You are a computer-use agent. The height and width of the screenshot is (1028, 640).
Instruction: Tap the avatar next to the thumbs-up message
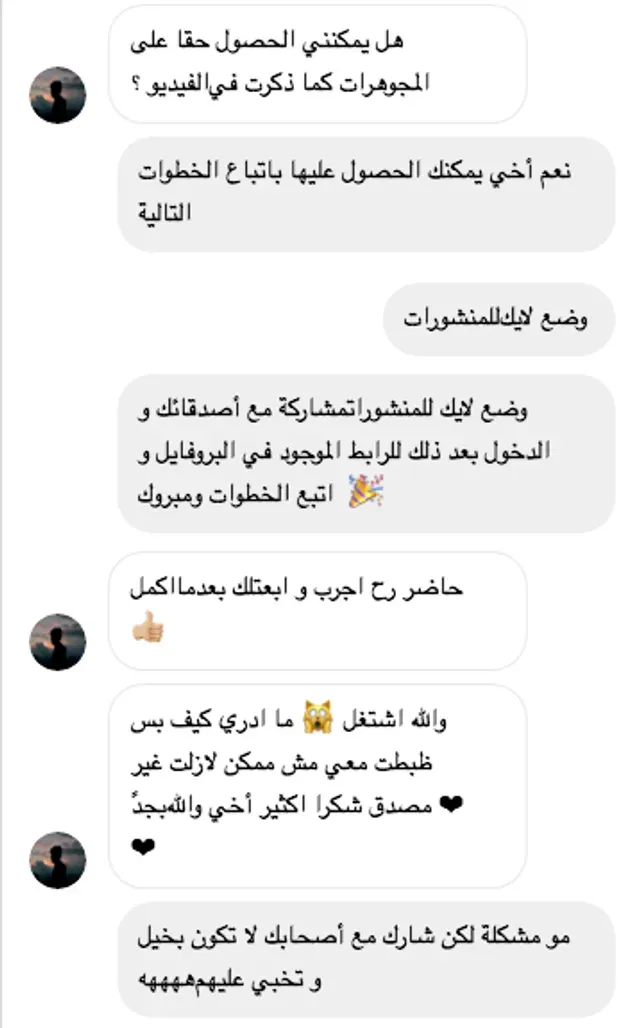(x=59, y=641)
